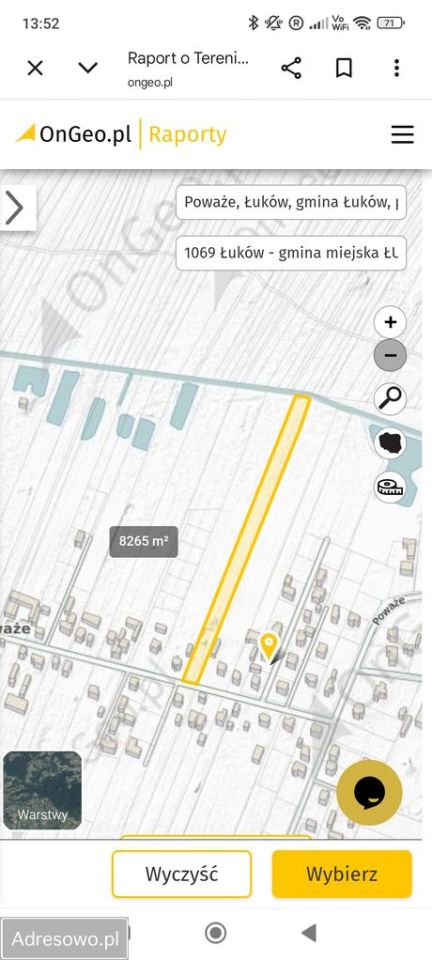Tap the Wyczyść button
Screen dimensions: 432x960
coord(182,874)
